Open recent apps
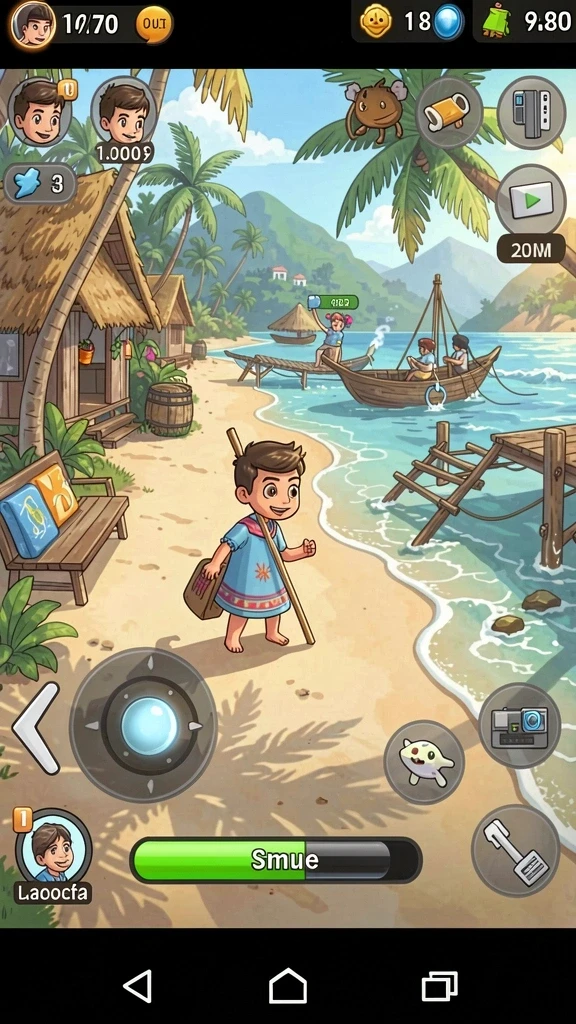576x1024 pixels. (439, 985)
